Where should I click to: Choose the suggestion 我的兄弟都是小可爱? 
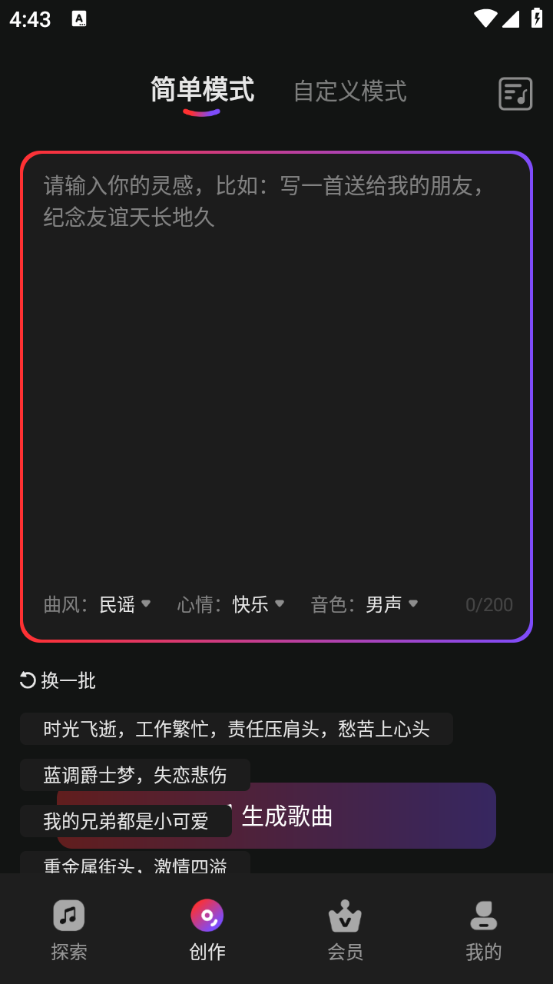(x=126, y=821)
